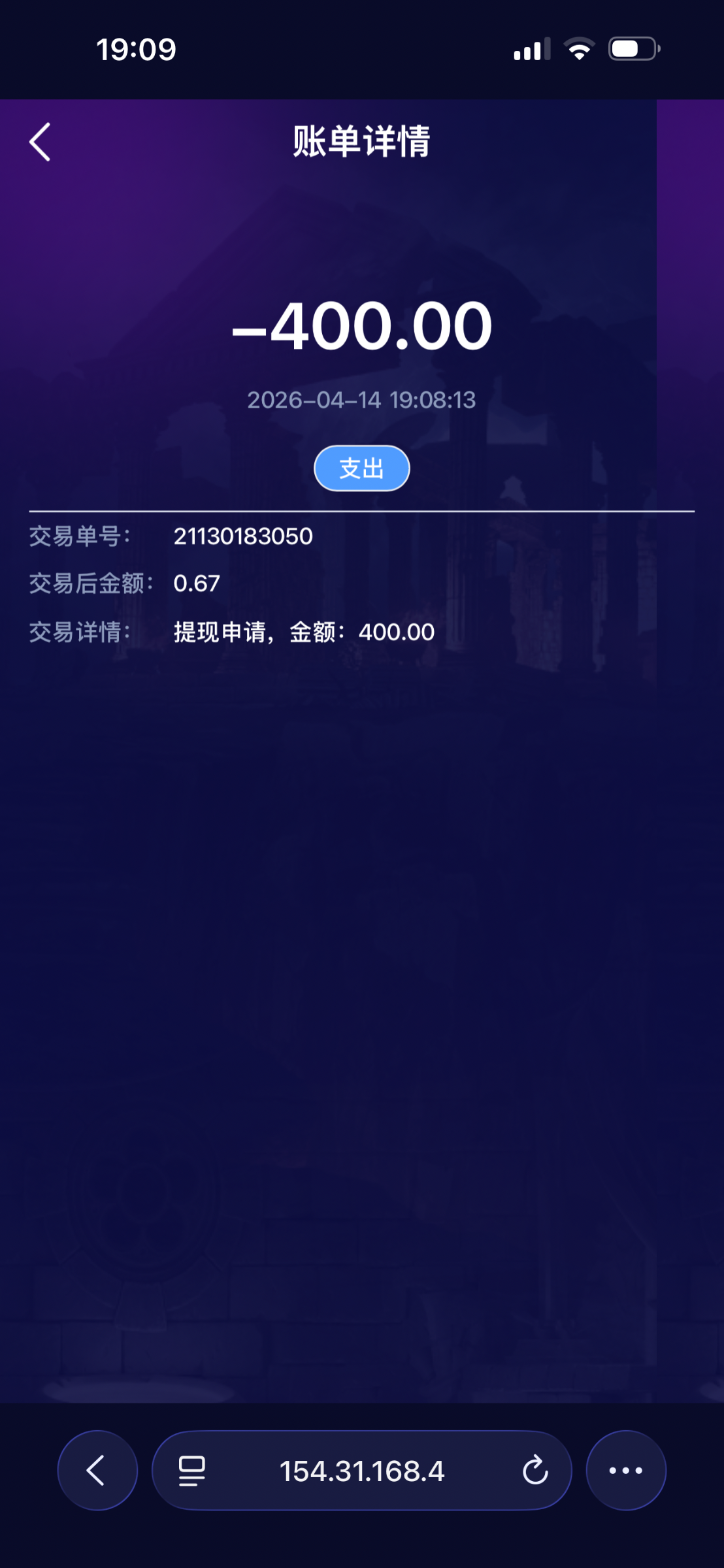
Task: Tap the timestamp 2026-04-14 19:08:13
Action: (x=361, y=399)
